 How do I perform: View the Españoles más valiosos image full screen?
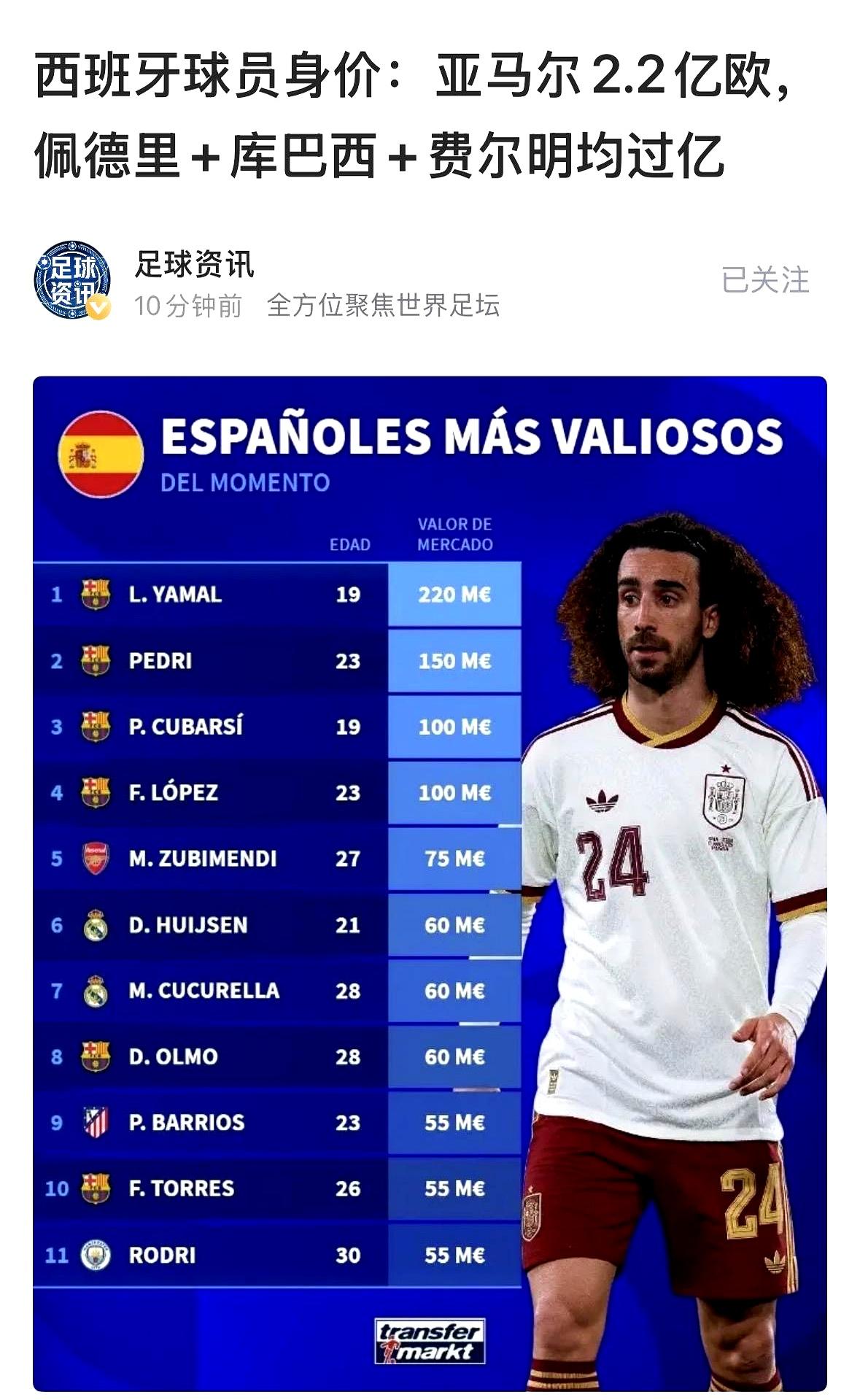[x=430, y=883]
